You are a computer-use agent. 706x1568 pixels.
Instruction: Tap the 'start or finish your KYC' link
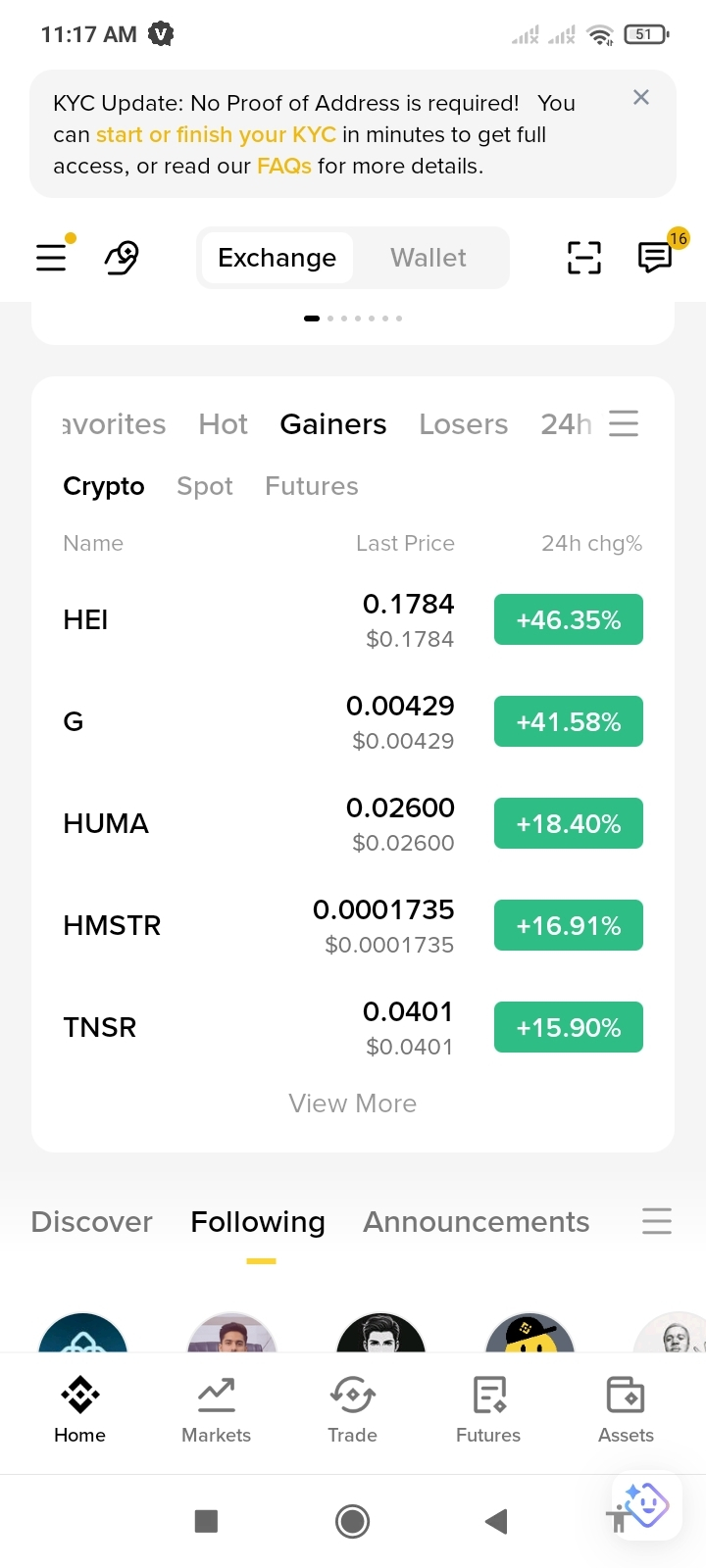click(216, 134)
